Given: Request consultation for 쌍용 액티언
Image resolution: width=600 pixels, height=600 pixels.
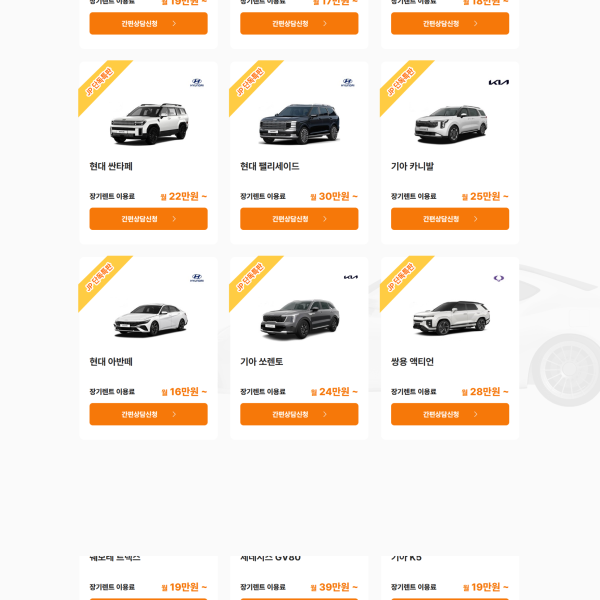Looking at the screenshot, I should 449,414.
